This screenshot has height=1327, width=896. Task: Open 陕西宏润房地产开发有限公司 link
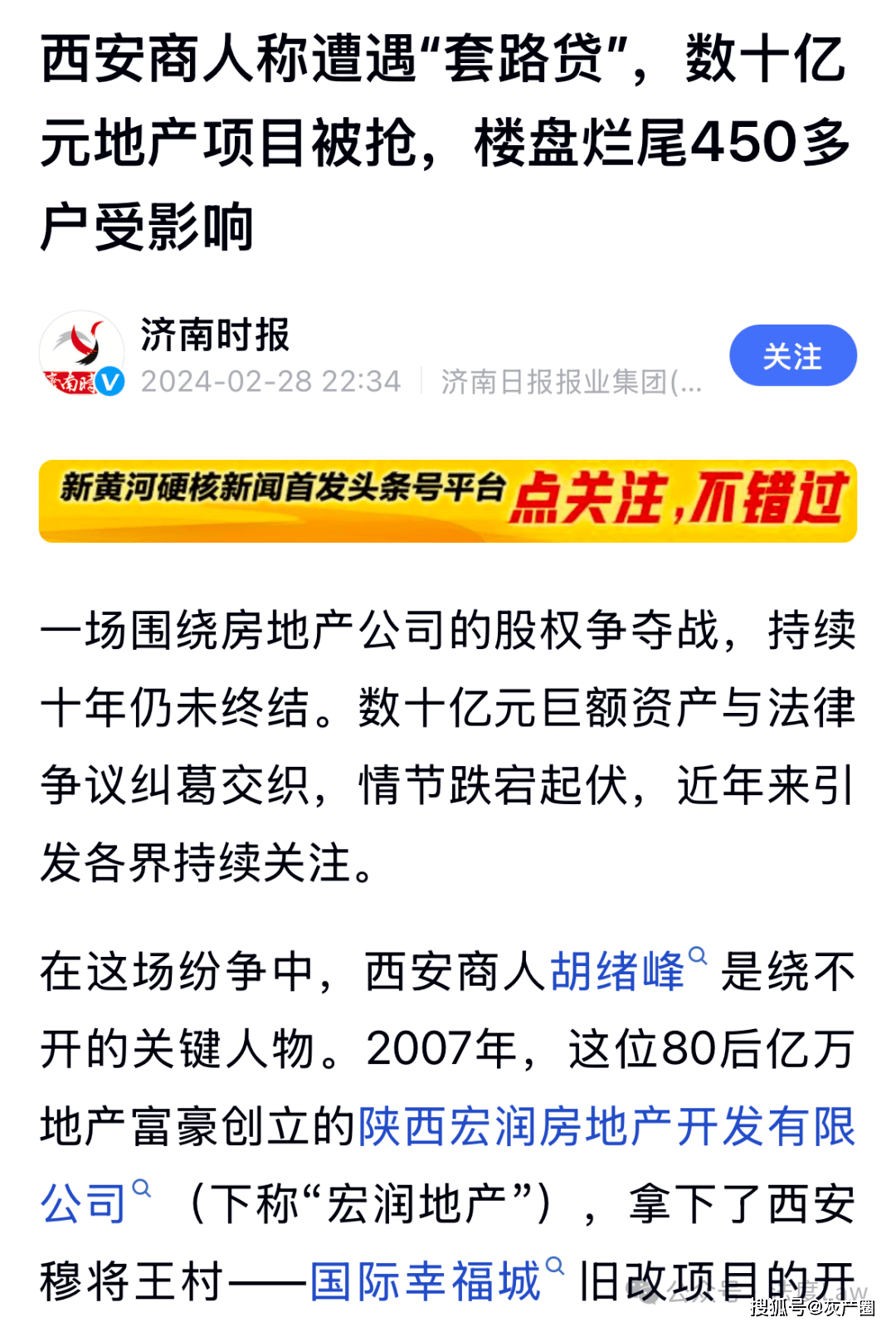tap(606, 1127)
